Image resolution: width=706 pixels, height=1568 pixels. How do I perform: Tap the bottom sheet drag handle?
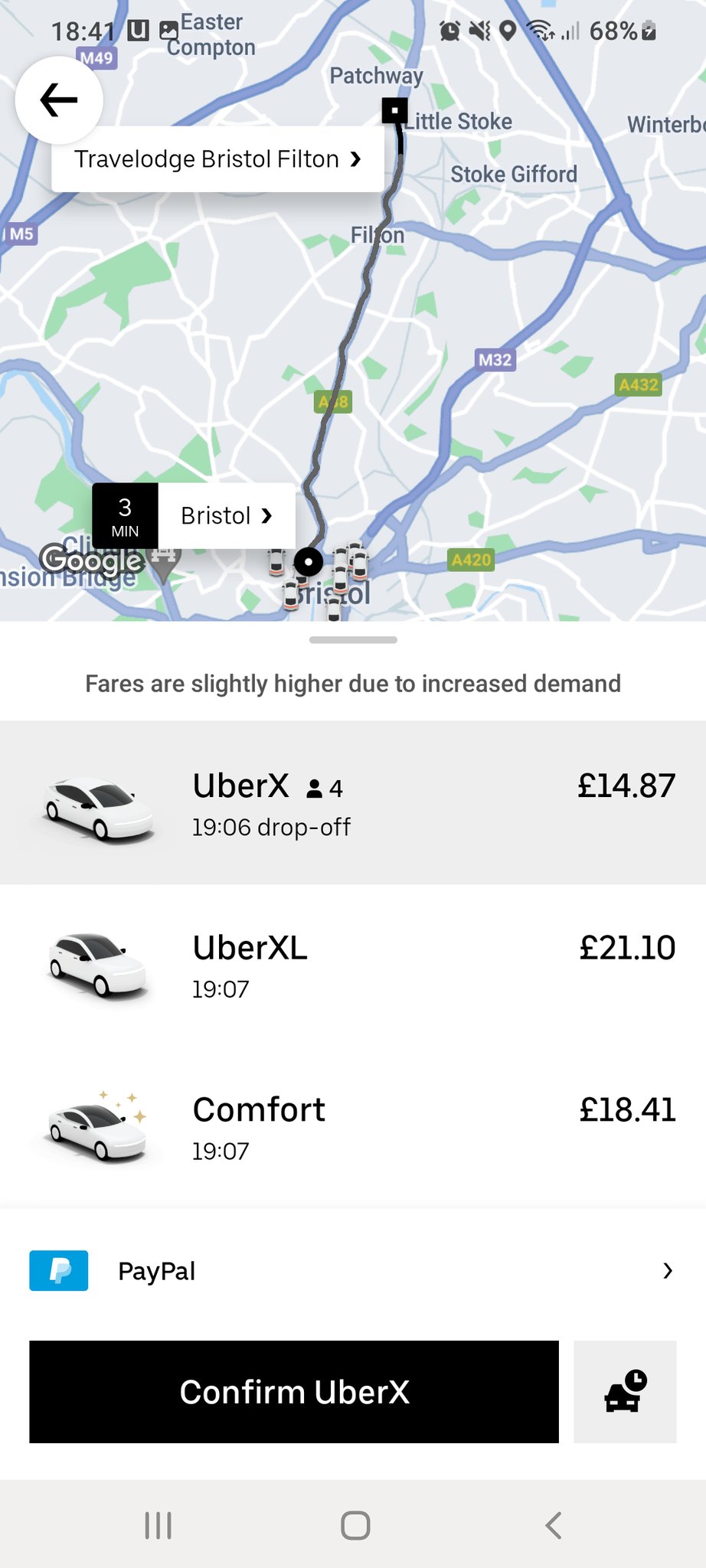click(353, 640)
